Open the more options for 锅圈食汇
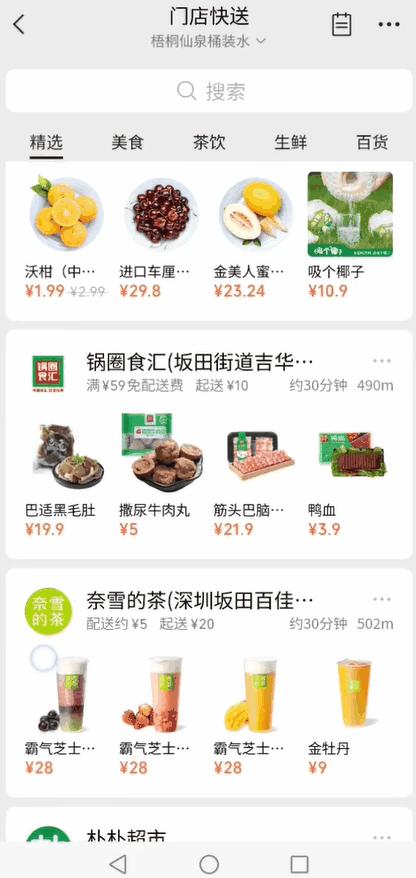The image size is (416, 878). (x=382, y=361)
